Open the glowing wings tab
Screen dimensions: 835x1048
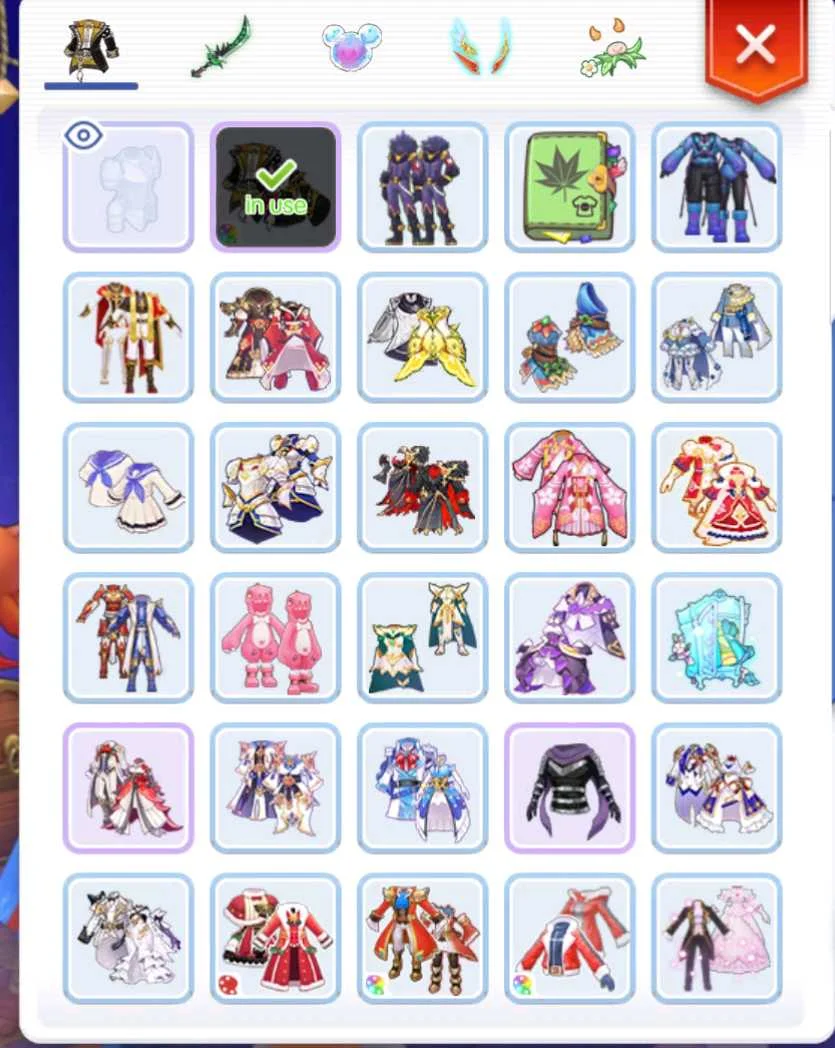pyautogui.click(x=482, y=48)
